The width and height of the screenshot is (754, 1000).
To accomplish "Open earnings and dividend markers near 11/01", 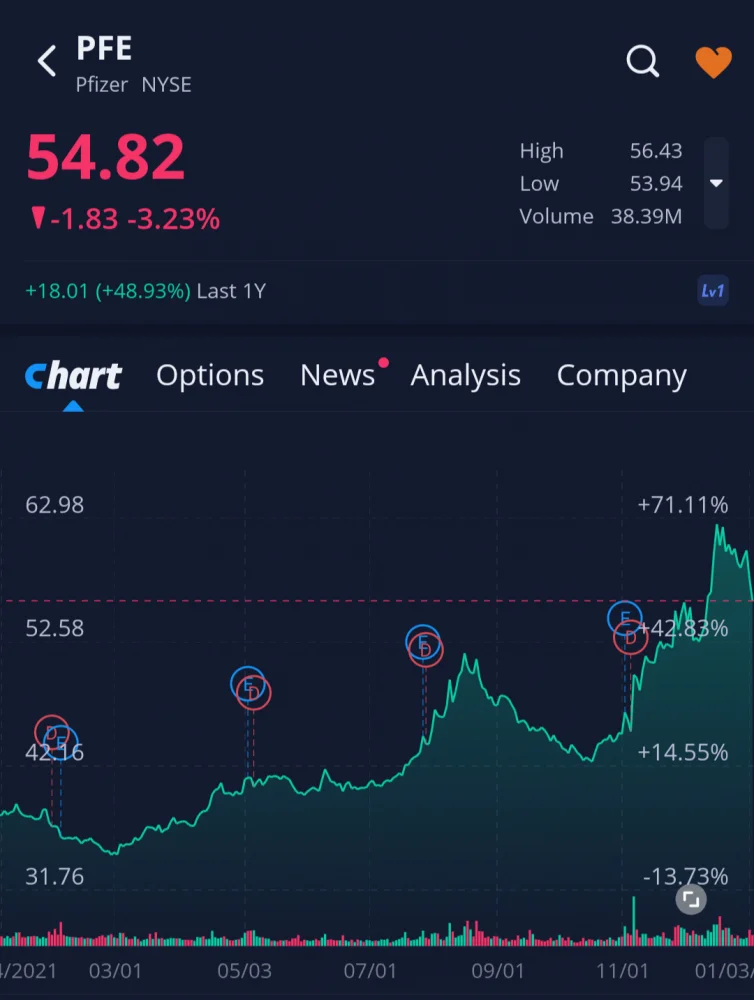I will click(627, 627).
